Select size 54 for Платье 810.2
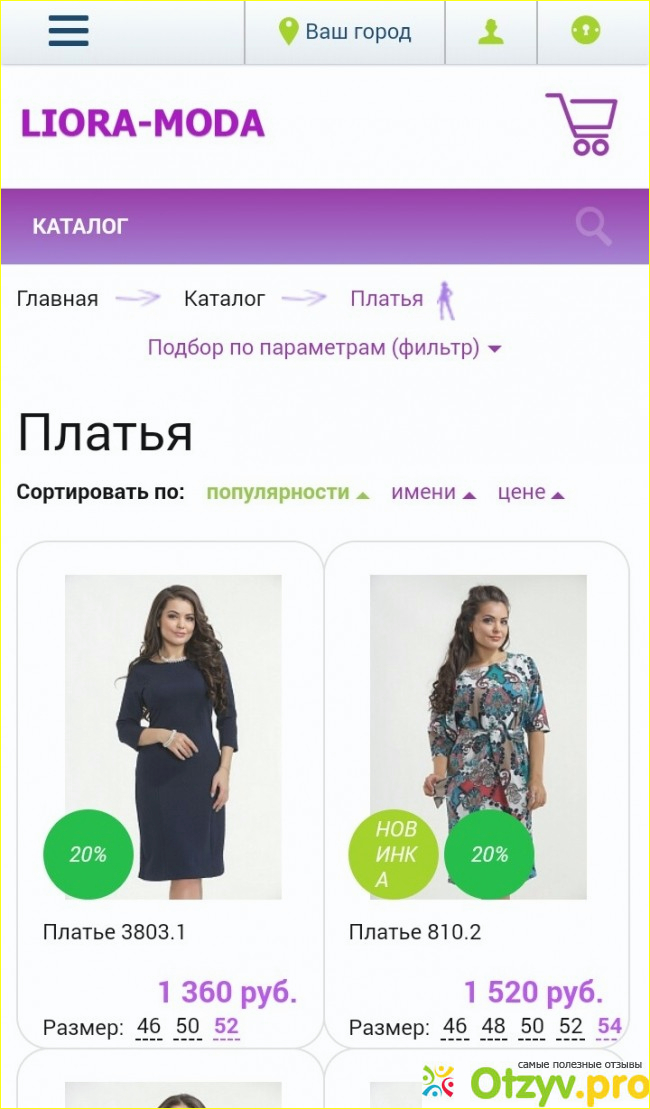 point(609,1026)
